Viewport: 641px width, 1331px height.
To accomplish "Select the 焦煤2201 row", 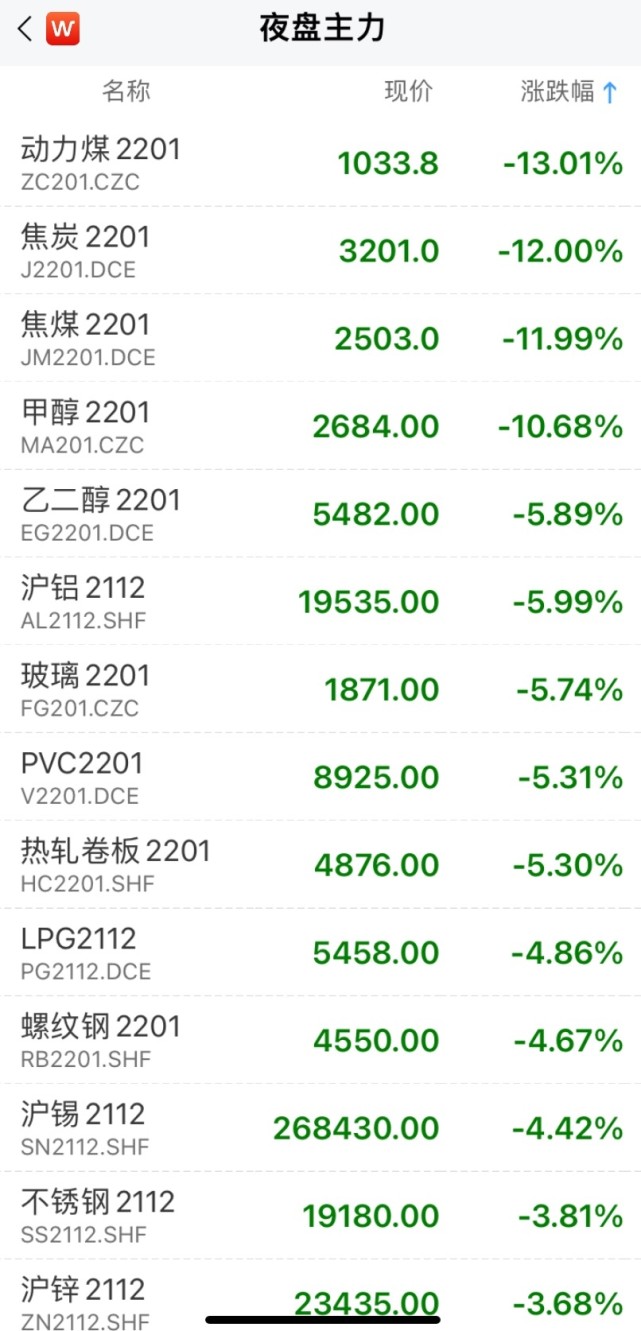I will [320, 338].
